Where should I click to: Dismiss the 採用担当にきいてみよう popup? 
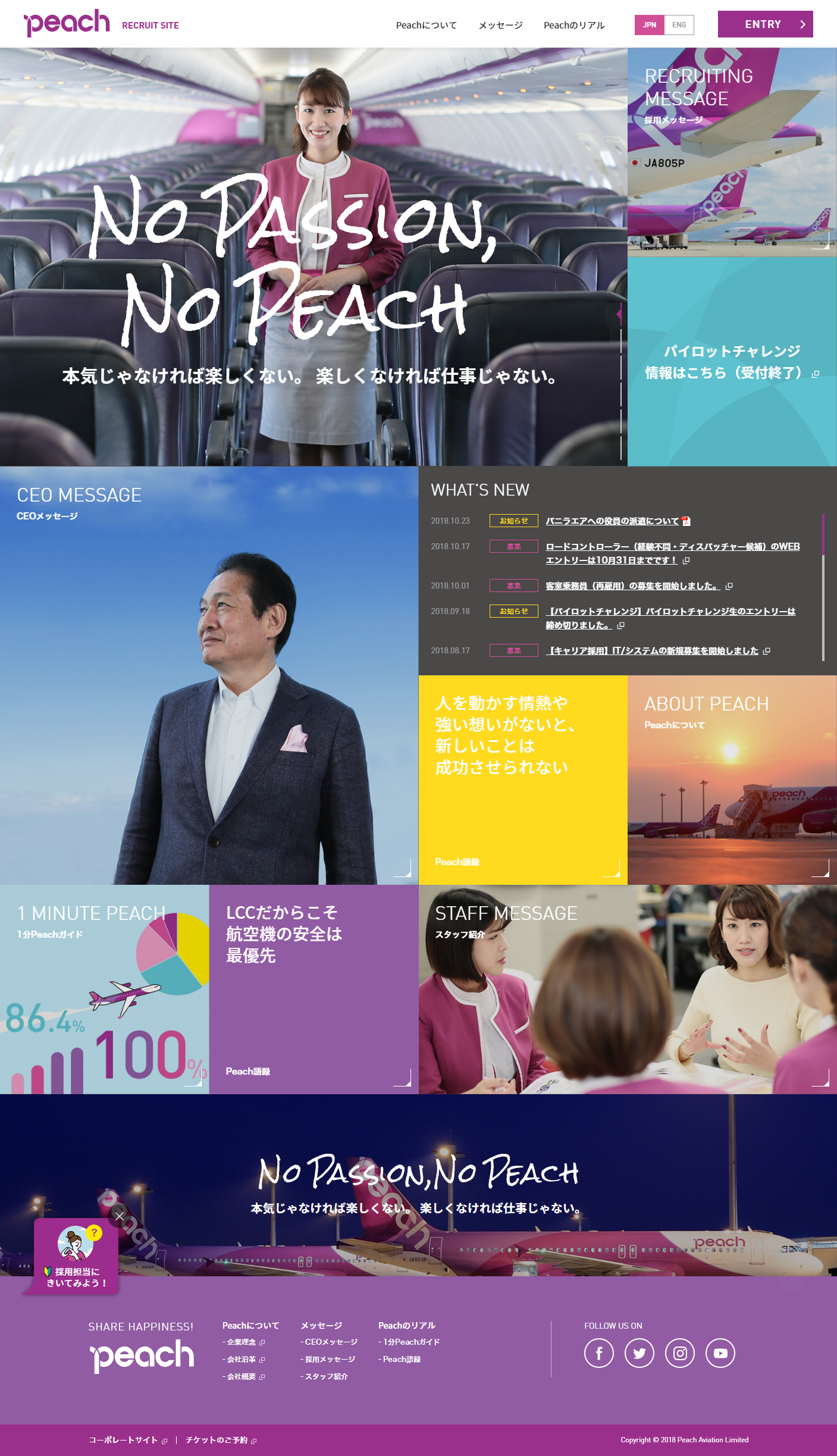pos(120,1216)
